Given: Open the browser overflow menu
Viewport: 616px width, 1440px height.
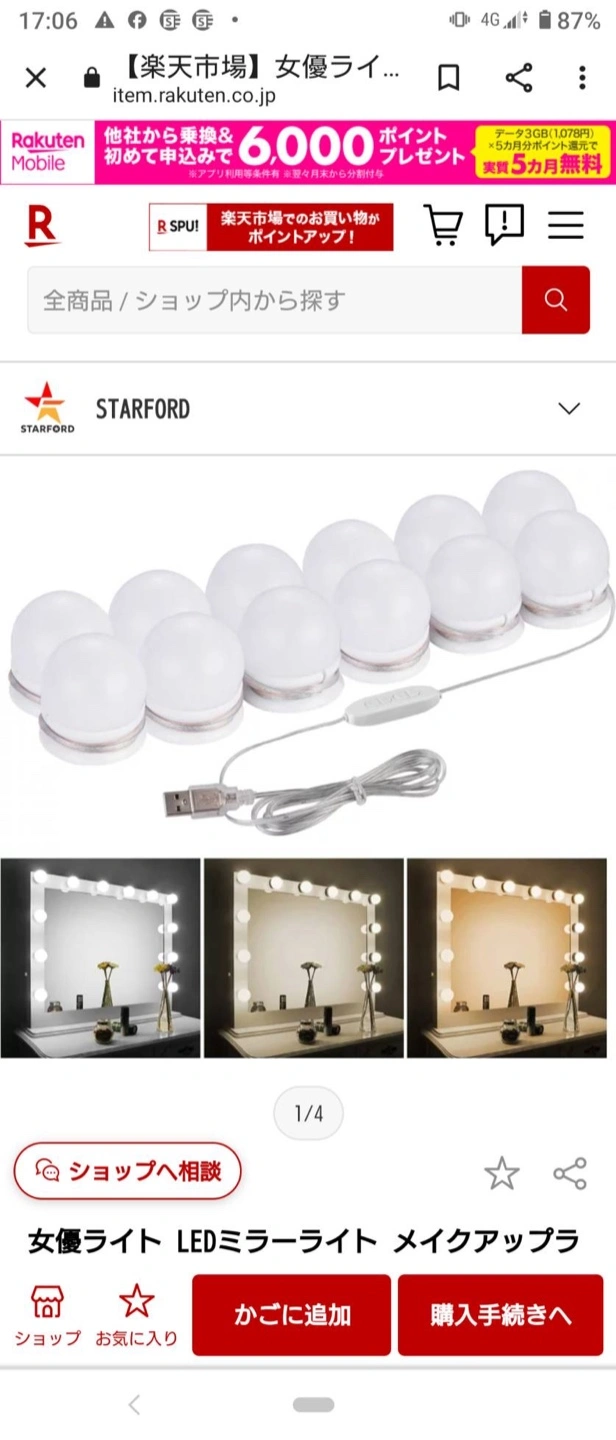Looking at the screenshot, I should point(582,78).
